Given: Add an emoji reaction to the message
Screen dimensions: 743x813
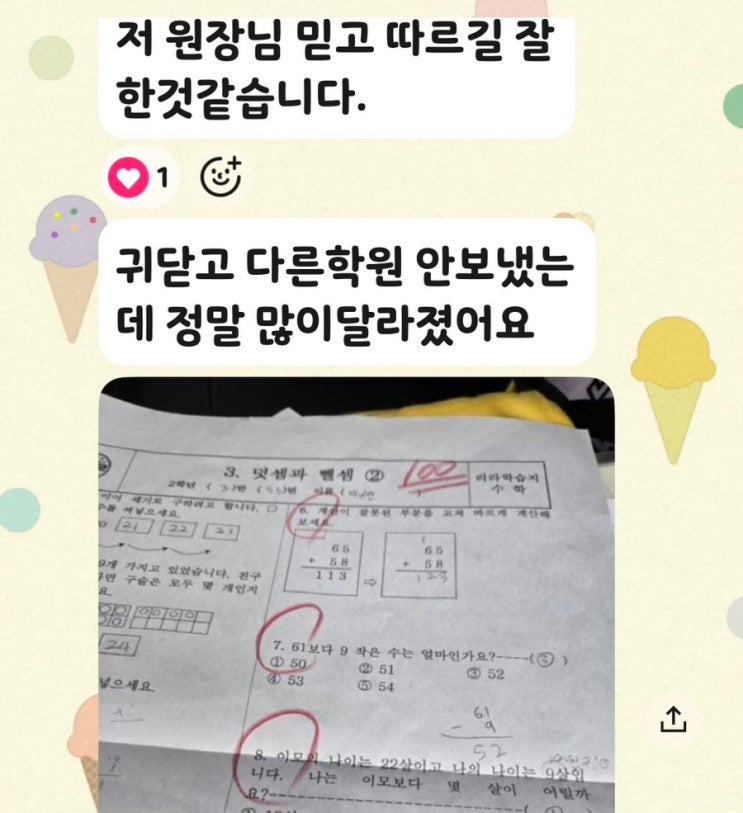Looking at the screenshot, I should tap(221, 177).
